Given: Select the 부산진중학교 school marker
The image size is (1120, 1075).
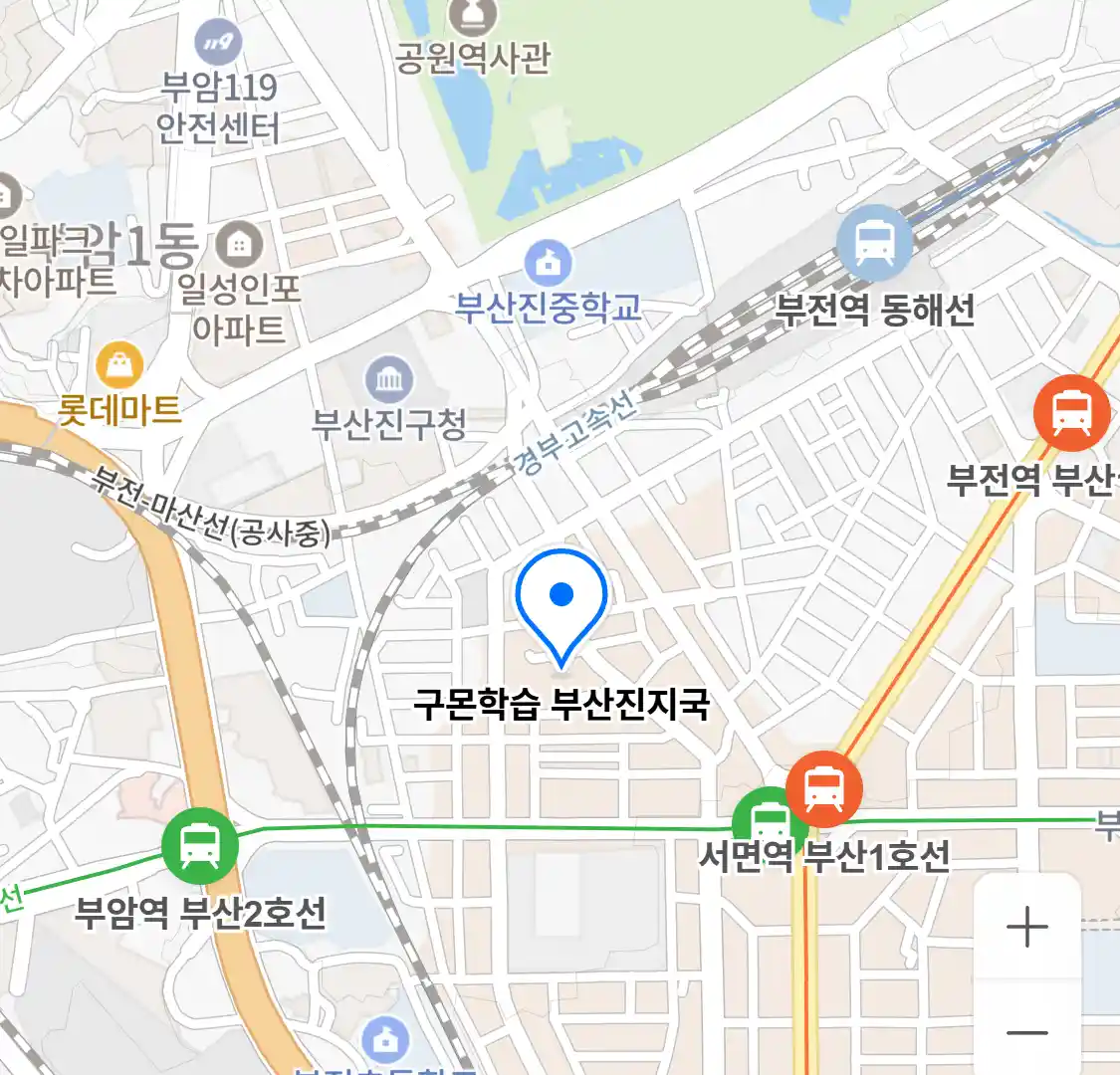Looking at the screenshot, I should [548, 263].
